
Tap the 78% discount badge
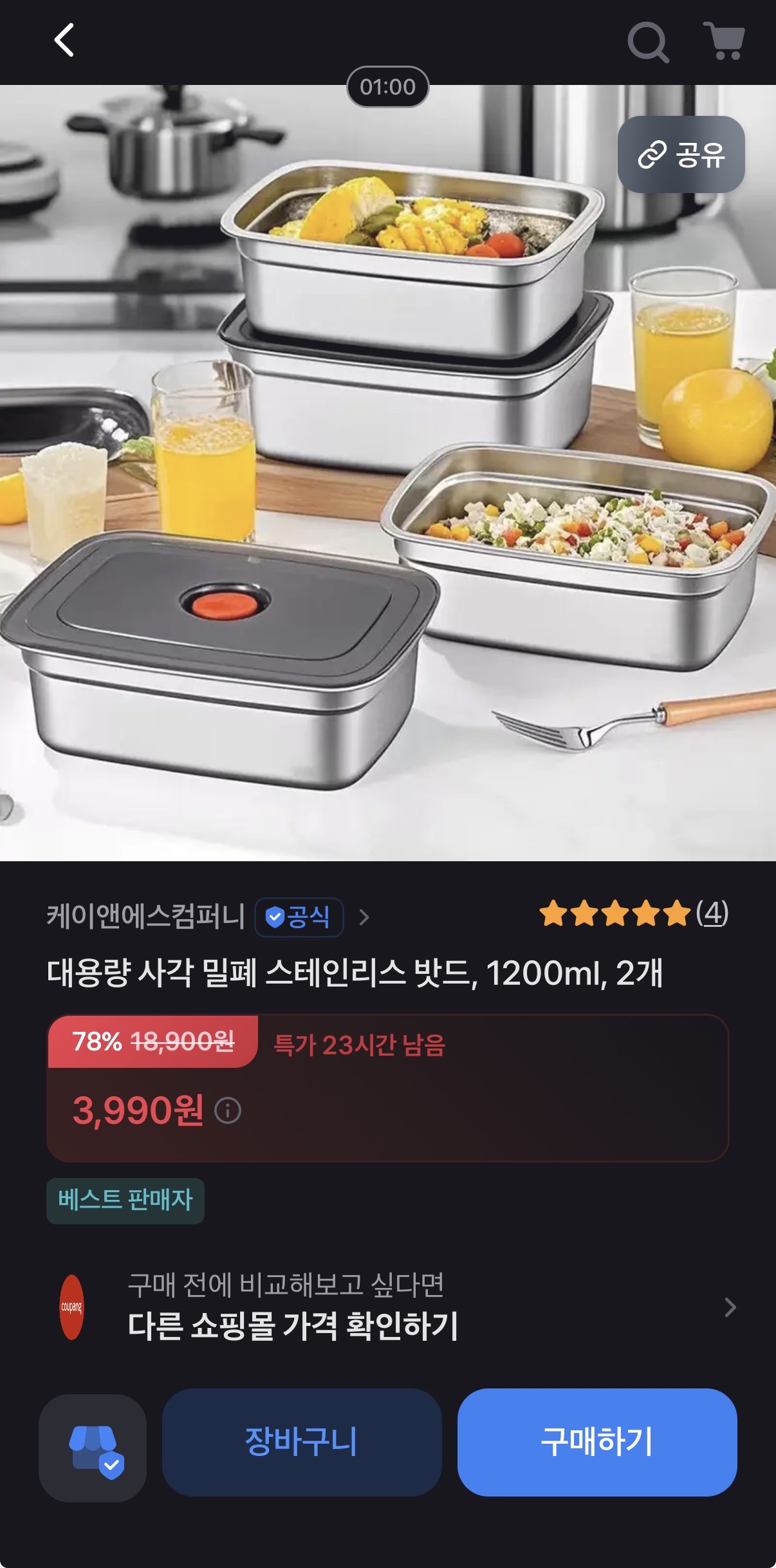(x=96, y=1040)
